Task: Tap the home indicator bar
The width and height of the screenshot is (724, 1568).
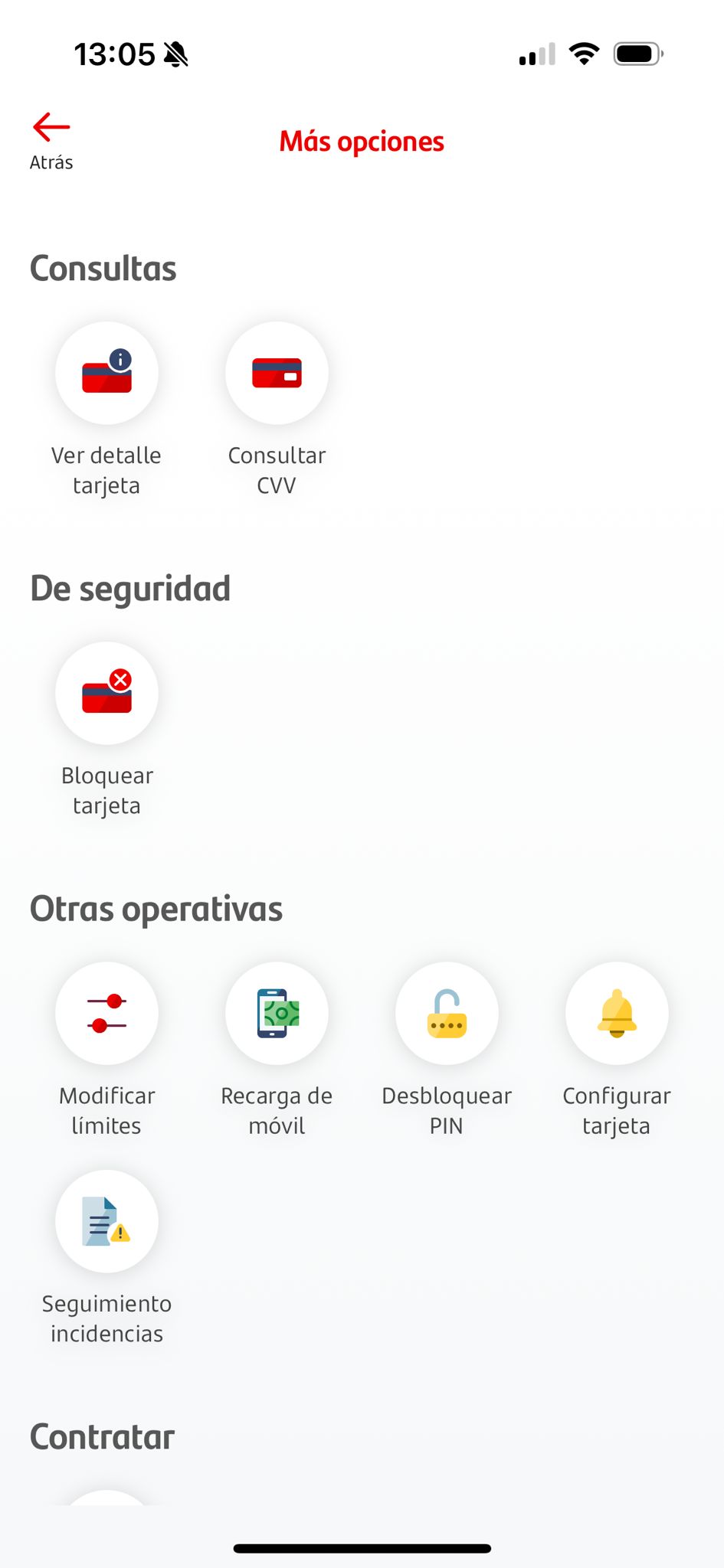Action: 362,1540
